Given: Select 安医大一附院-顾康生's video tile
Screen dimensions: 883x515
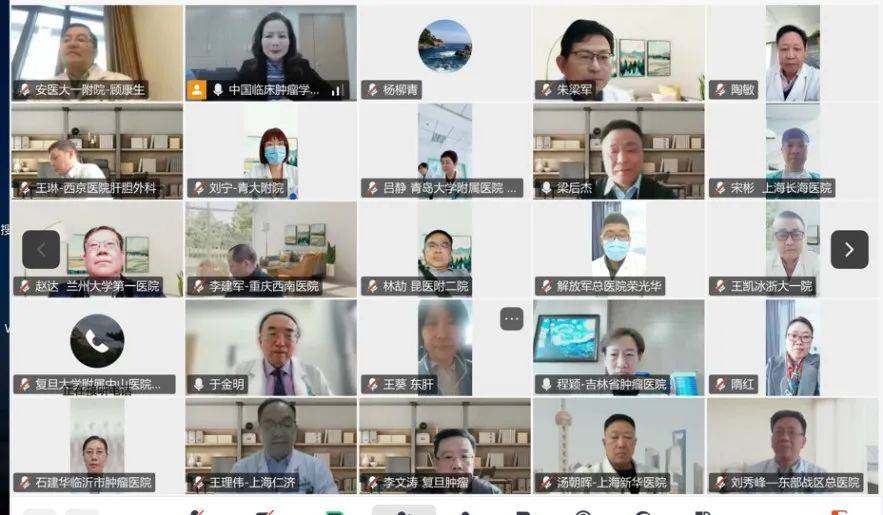Looking at the screenshot, I should 97,50.
